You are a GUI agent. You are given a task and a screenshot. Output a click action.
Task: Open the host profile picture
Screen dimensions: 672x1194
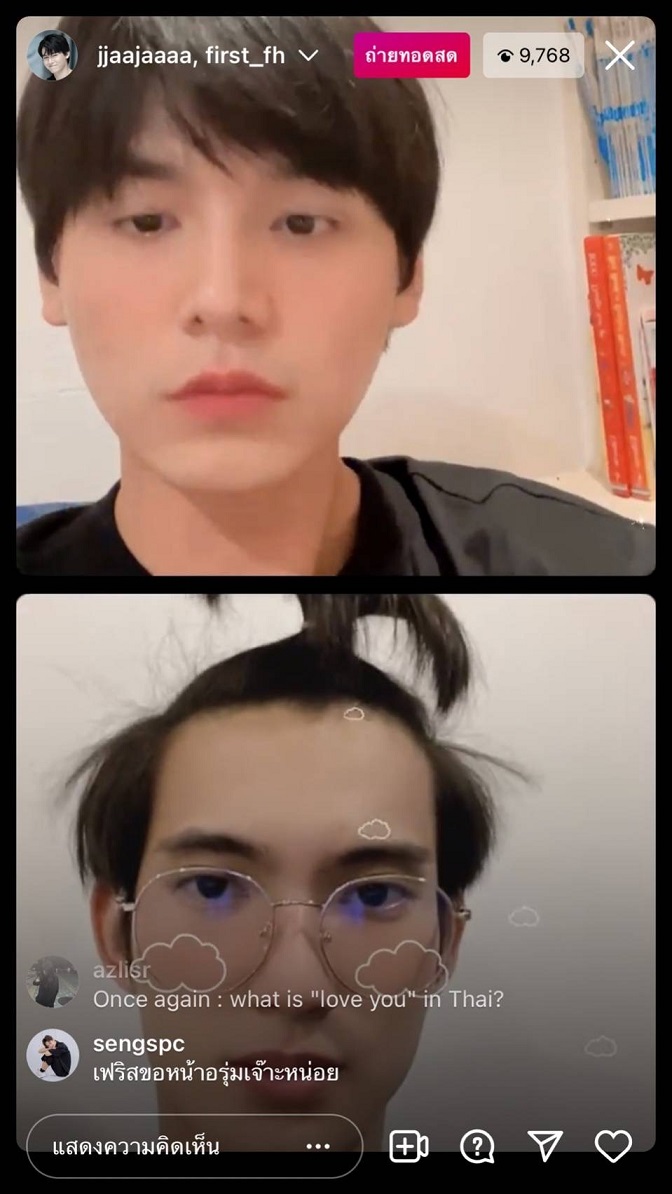tap(53, 55)
